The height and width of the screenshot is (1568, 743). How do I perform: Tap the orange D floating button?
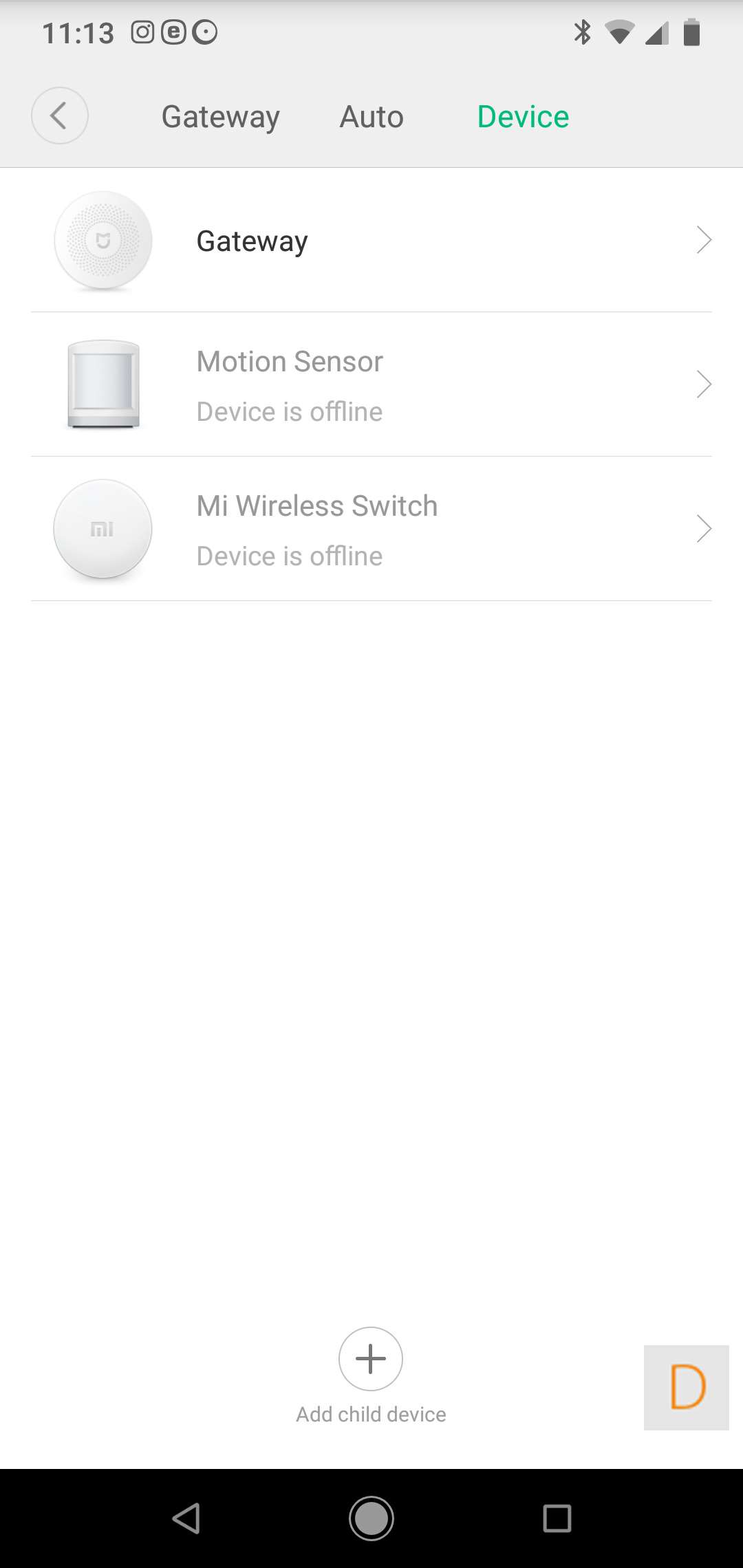point(687,1388)
